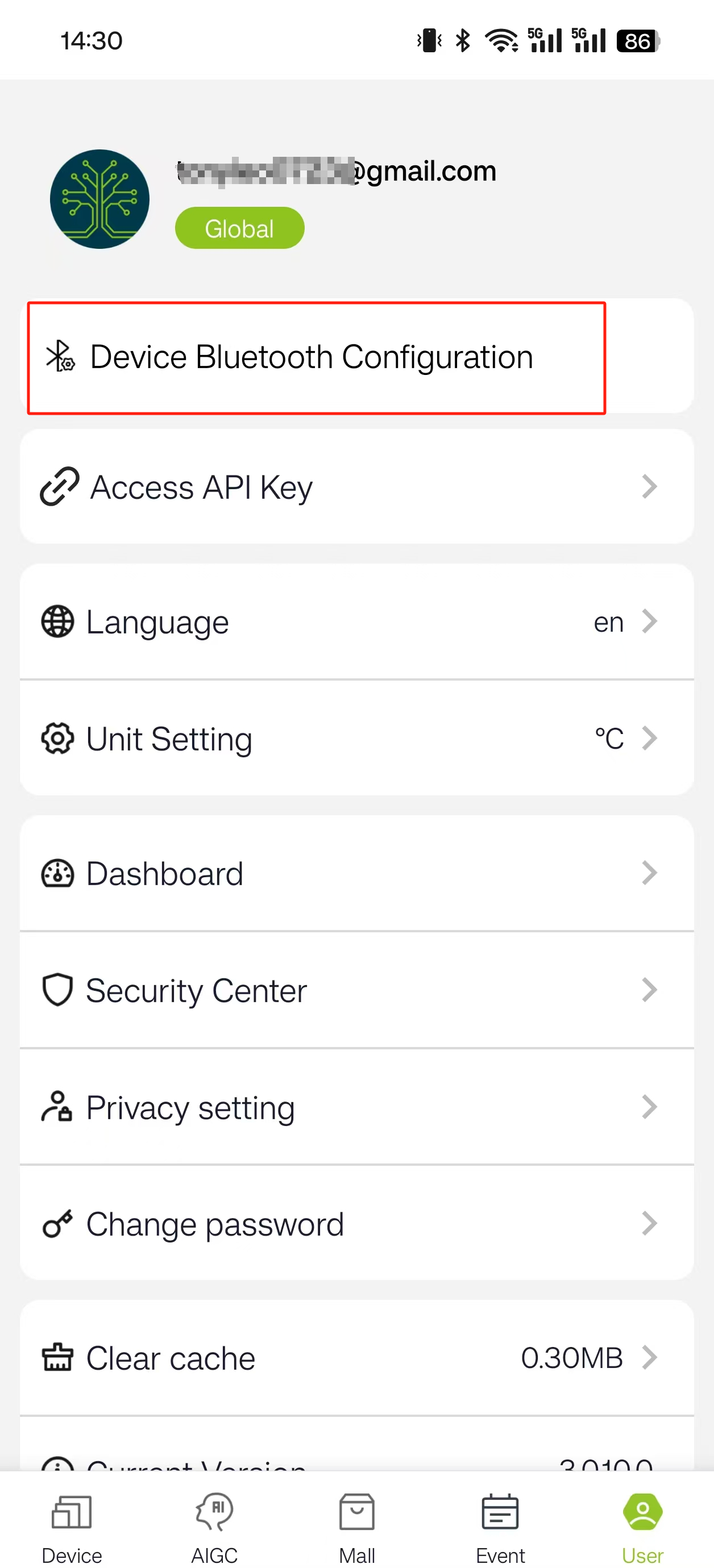Select Clear cache
The height and width of the screenshot is (1568, 714).
tap(356, 1357)
